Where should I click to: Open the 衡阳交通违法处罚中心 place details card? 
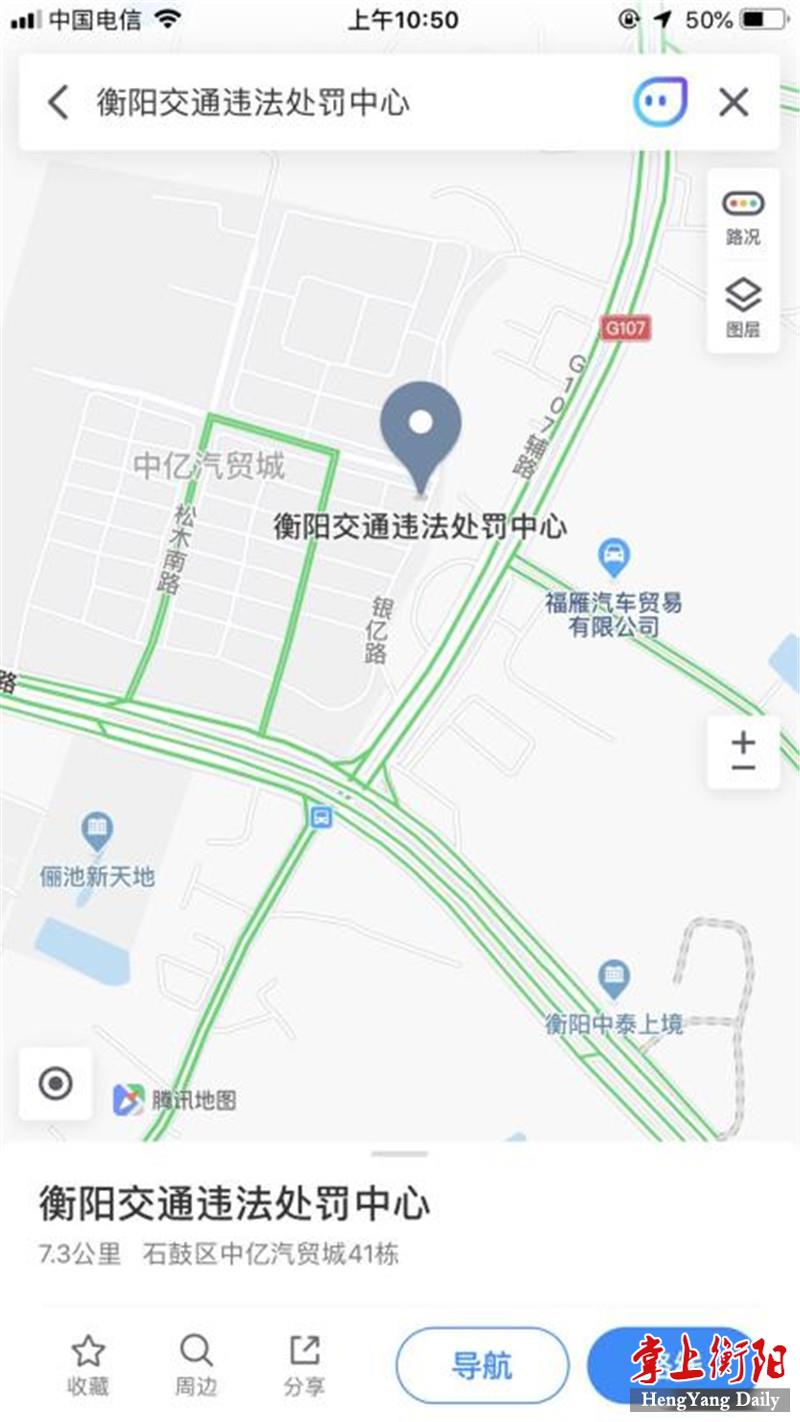[400, 1226]
